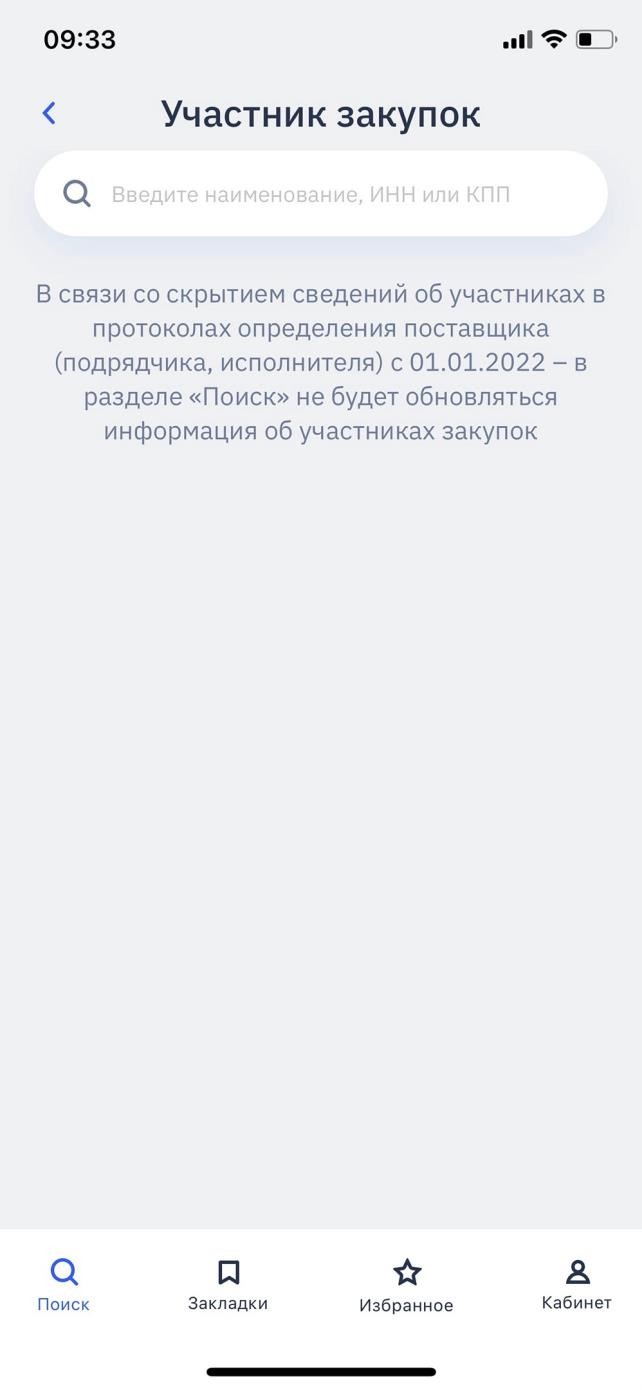Screen dimensions: 642x1390
Task: Switch to the Поиск tab
Action: [63, 1284]
